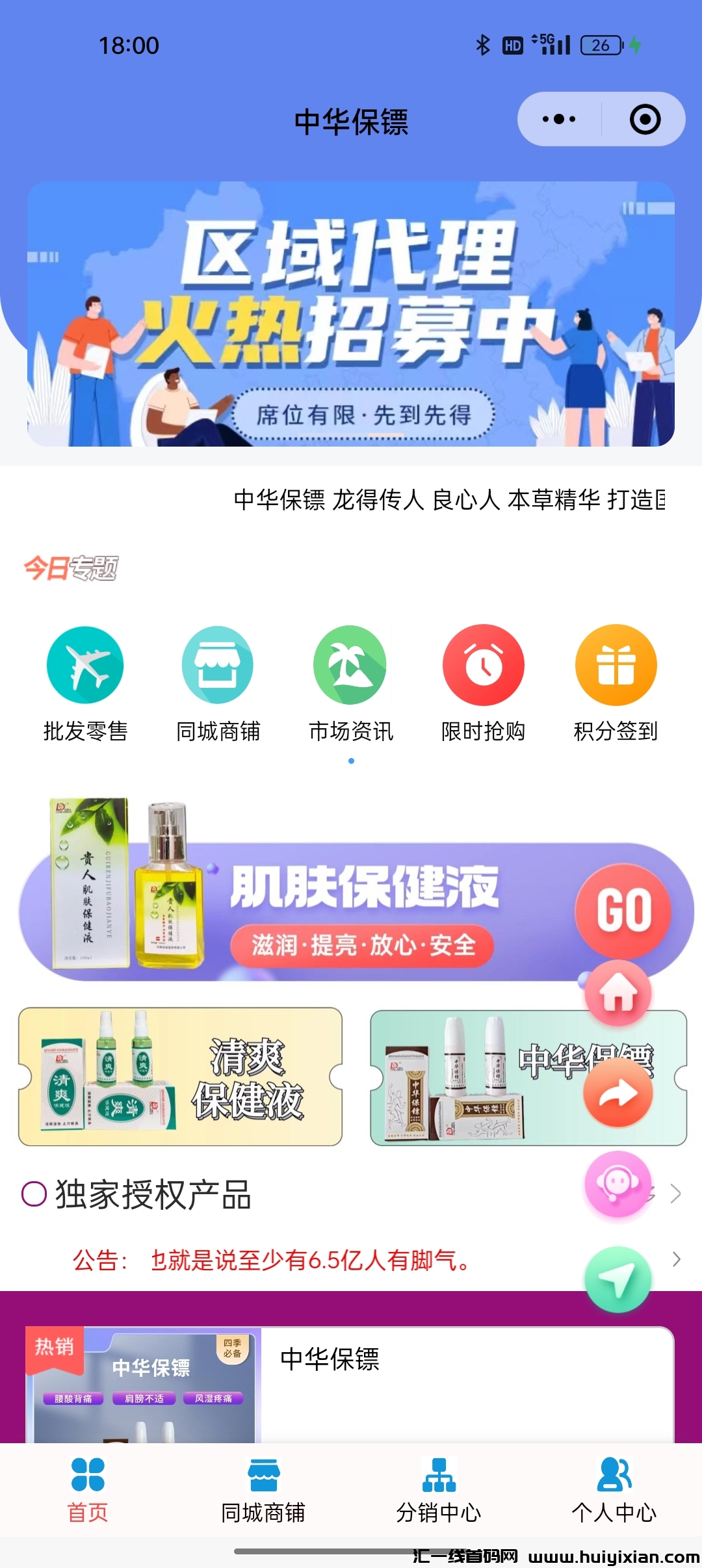Open the 热销 中华保镖 product card
The image size is (702, 1568).
pyautogui.click(x=349, y=1385)
